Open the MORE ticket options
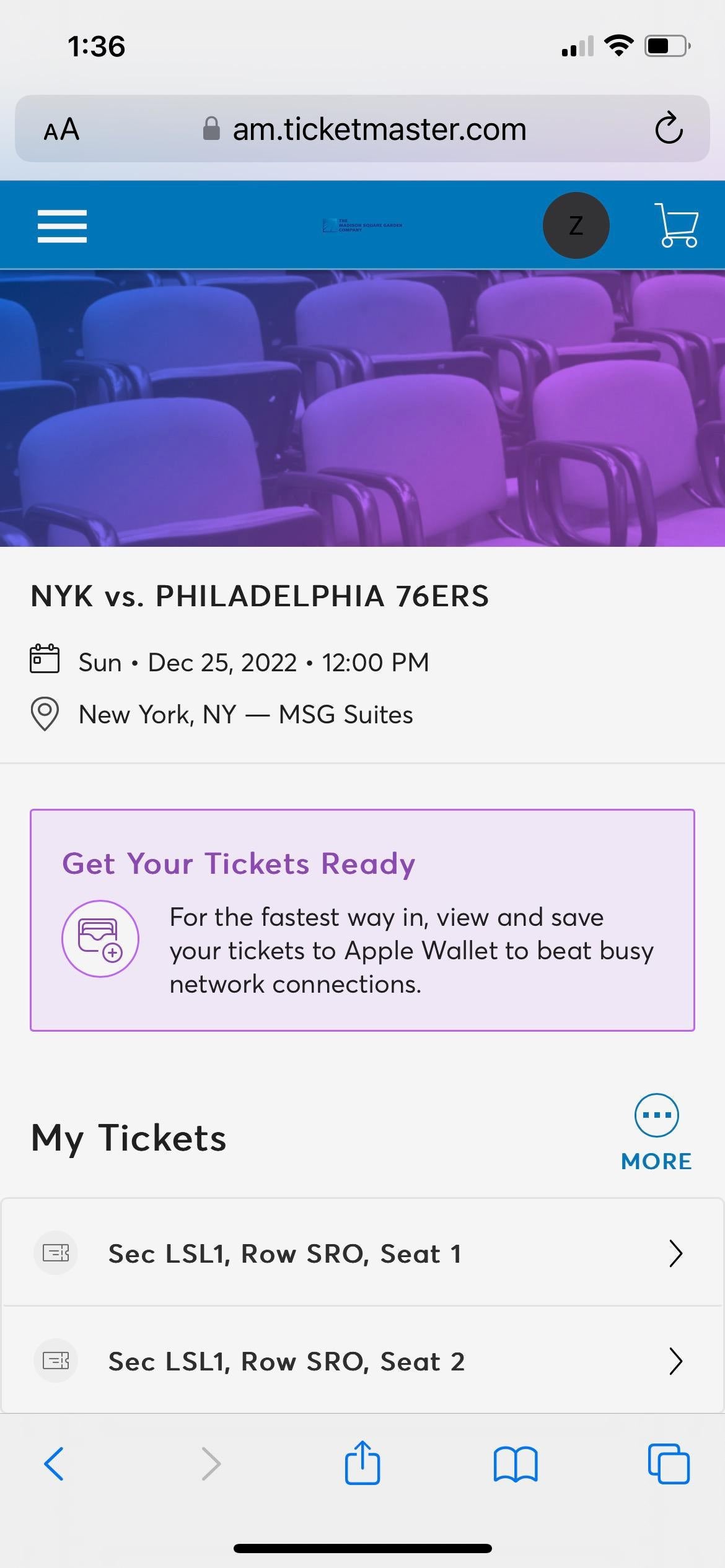This screenshot has height=1568, width=725. point(656,1133)
